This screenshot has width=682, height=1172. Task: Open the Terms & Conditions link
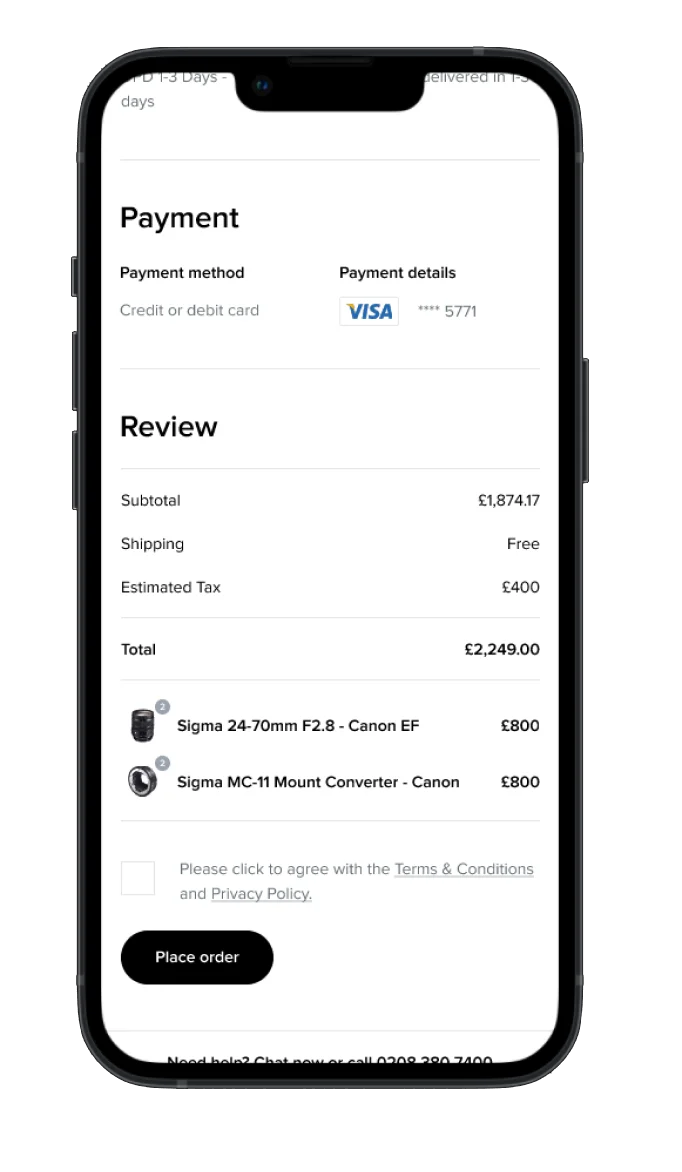tap(463, 869)
